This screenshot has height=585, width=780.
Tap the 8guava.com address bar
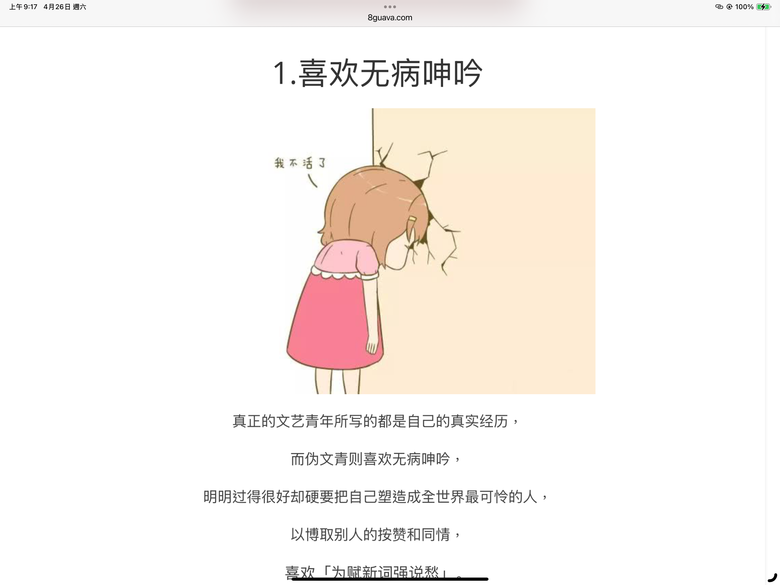[390, 17]
